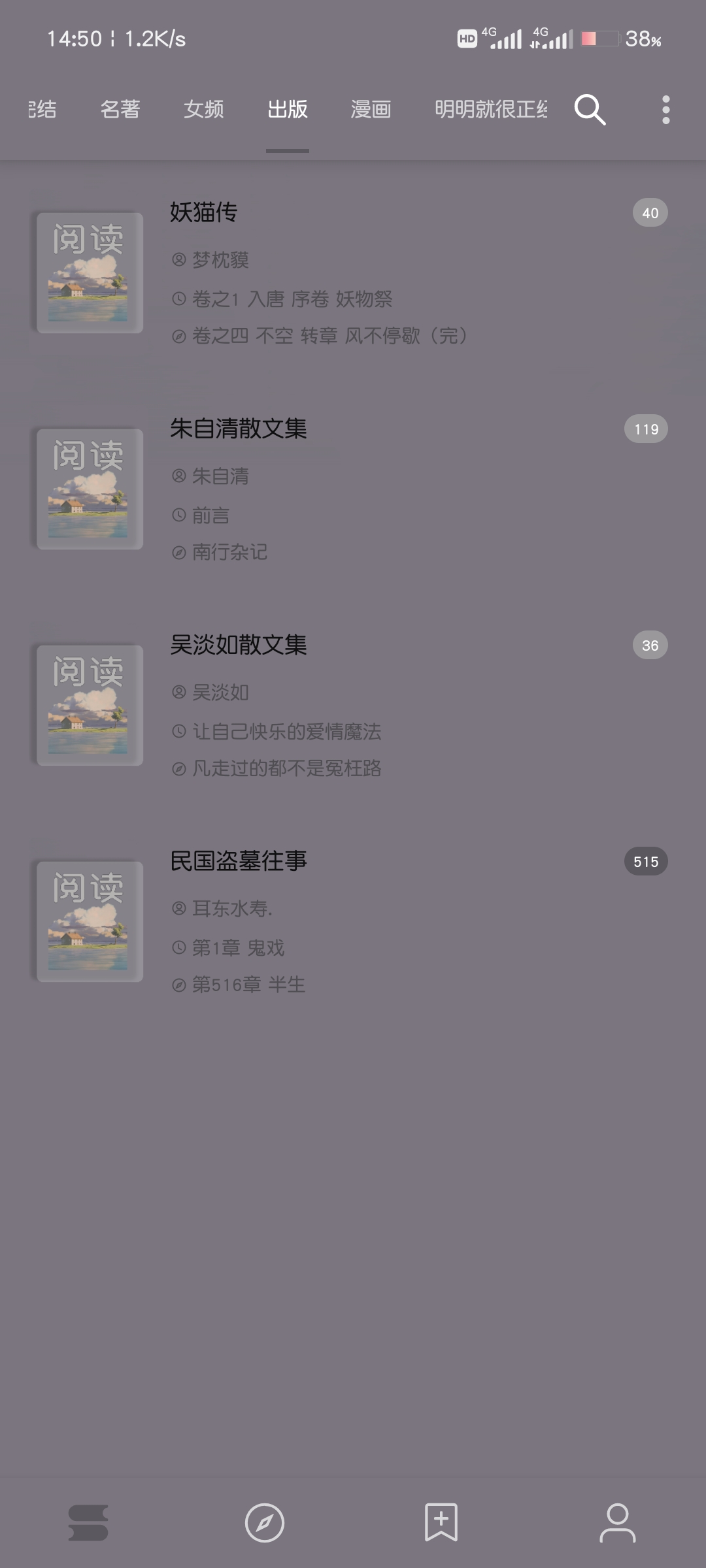Switch to the 明明就很正经 tab
The width and height of the screenshot is (706, 1568).
491,109
